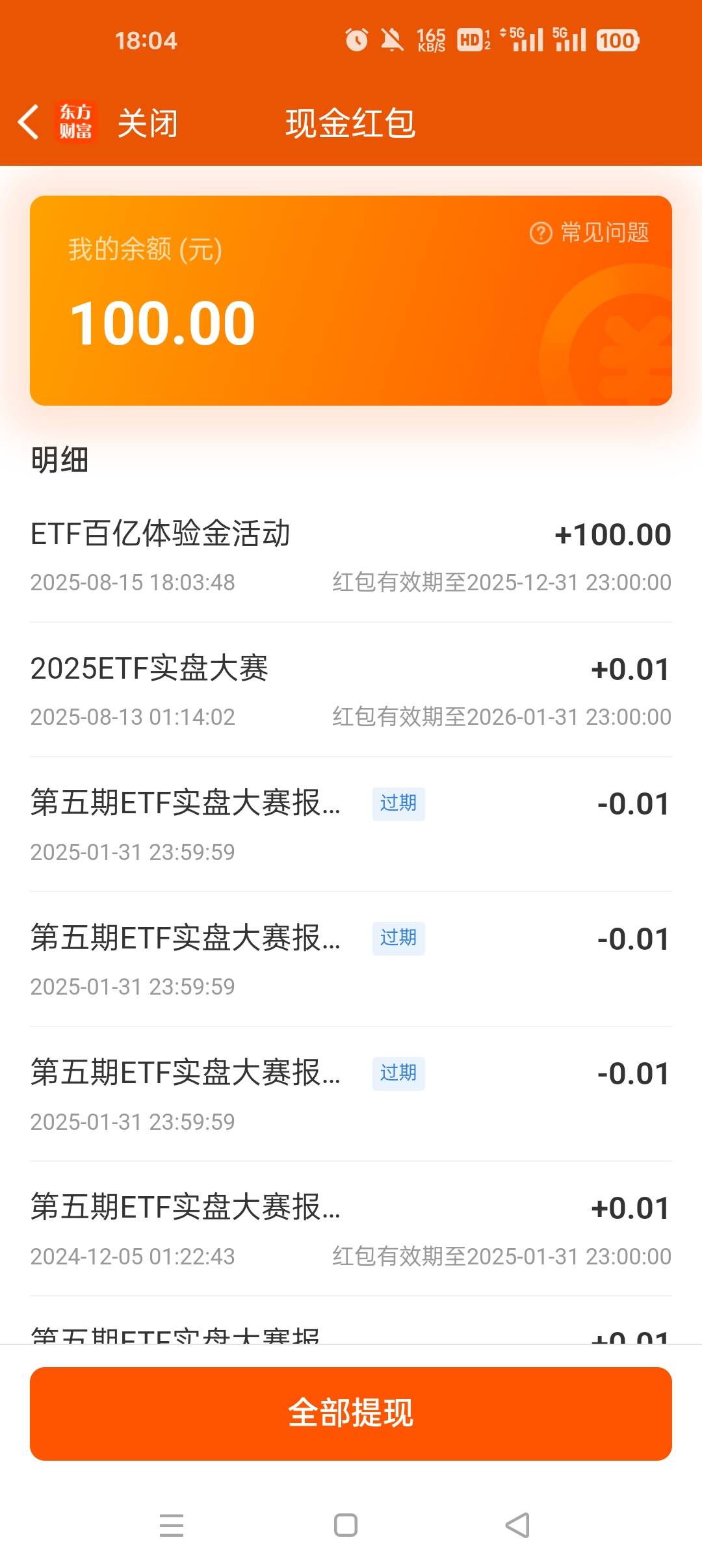This screenshot has height=1568, width=702.
Task: Tap the 全部提现 button
Action: 351,1413
